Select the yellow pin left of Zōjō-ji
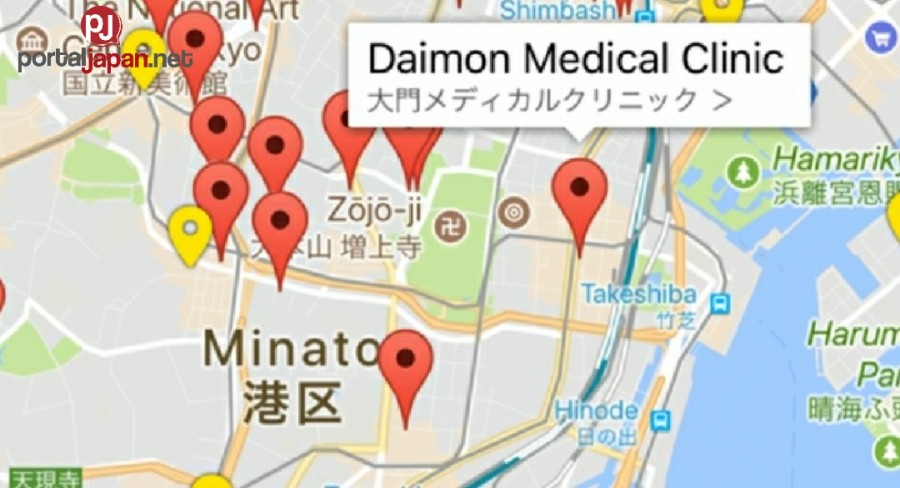 (190, 229)
